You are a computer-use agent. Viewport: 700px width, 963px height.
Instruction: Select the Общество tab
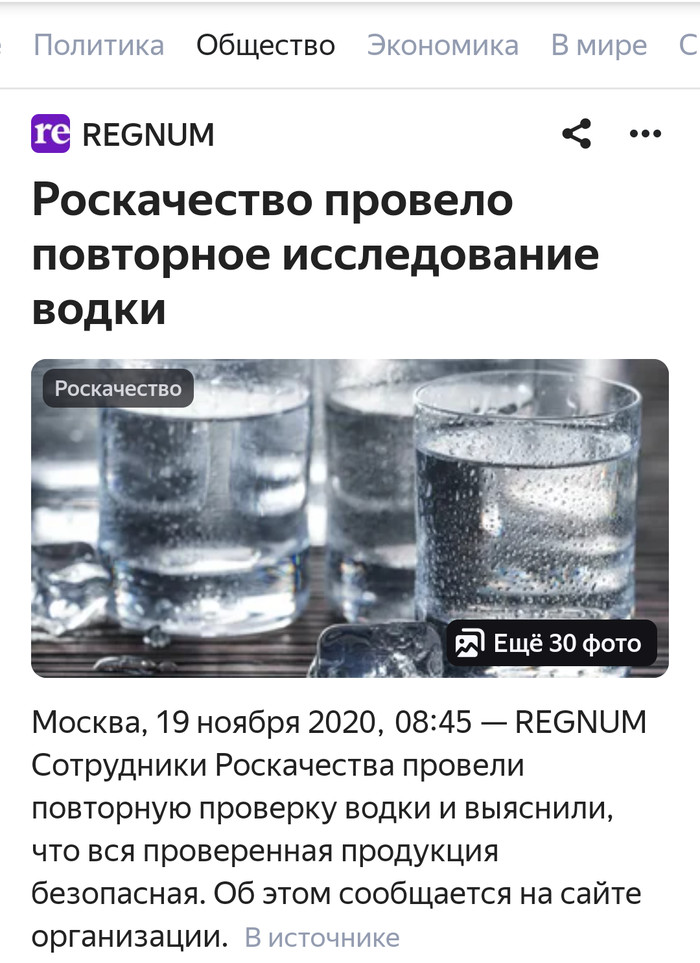265,45
